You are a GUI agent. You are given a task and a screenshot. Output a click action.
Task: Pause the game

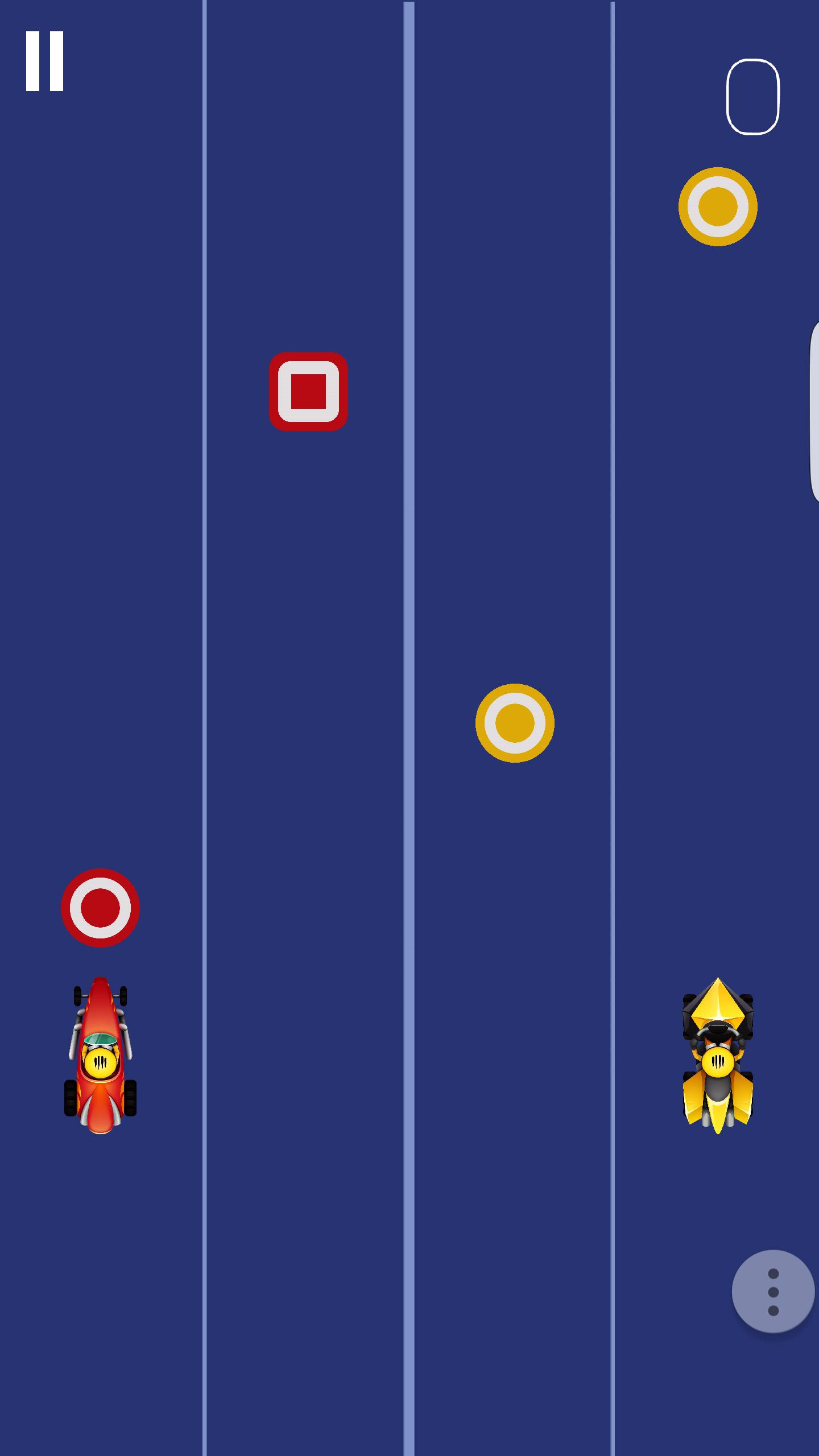click(x=44, y=61)
